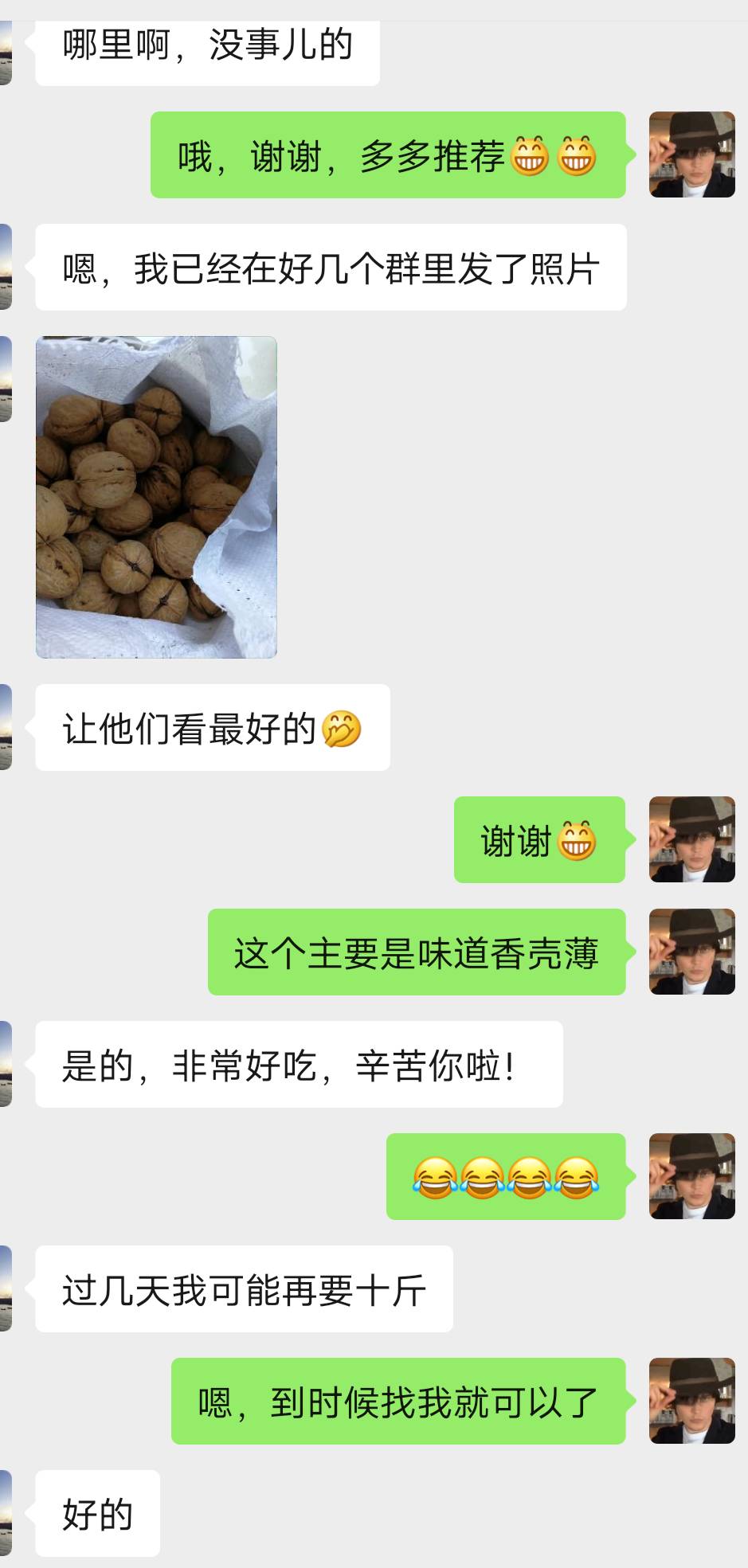This screenshot has height=1568, width=748.
Task: Open the profile avatar next to 到时候找我就可以了
Action: 691,1401
